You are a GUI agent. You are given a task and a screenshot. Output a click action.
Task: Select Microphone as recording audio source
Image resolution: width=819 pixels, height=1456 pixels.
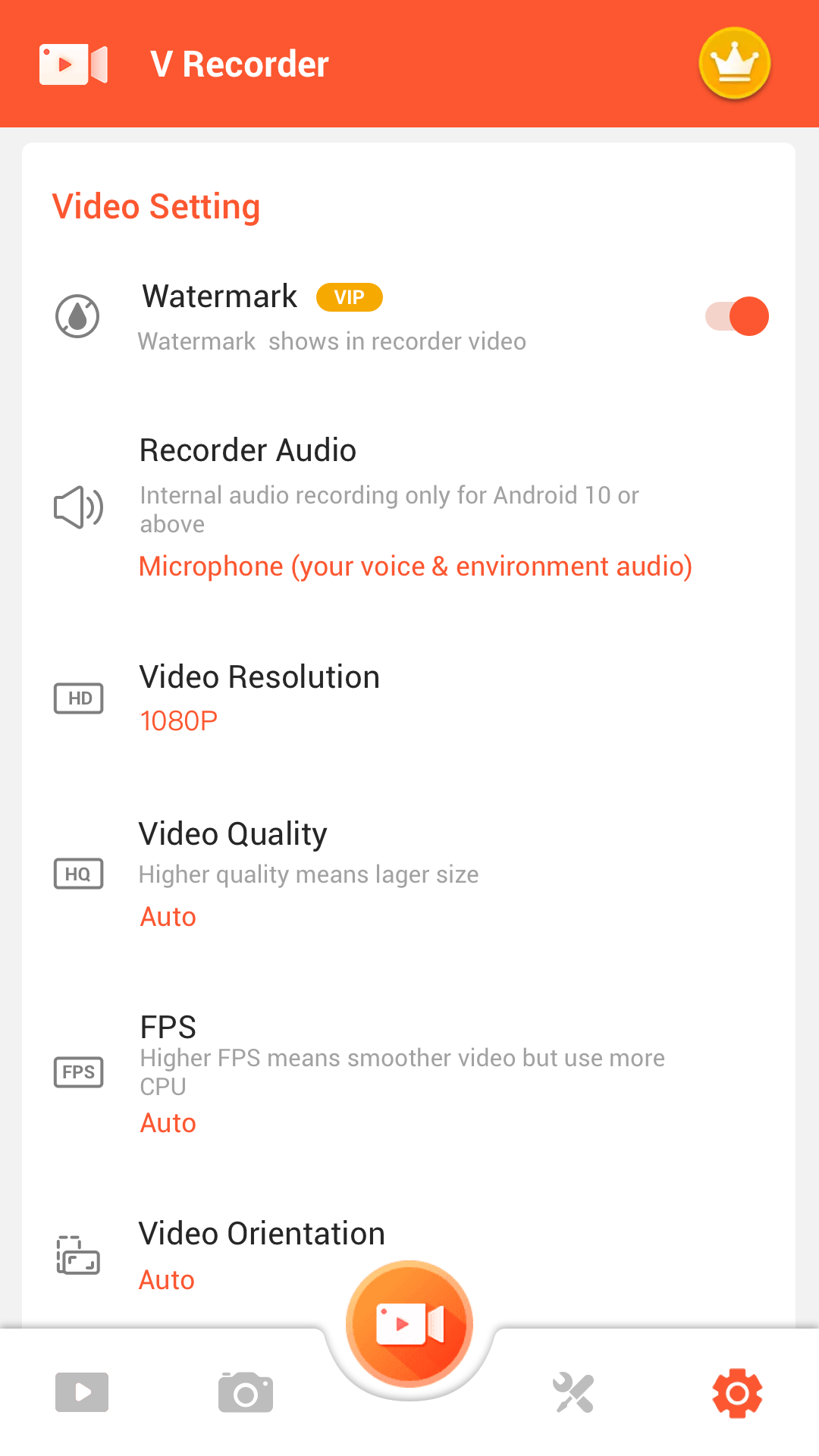415,566
